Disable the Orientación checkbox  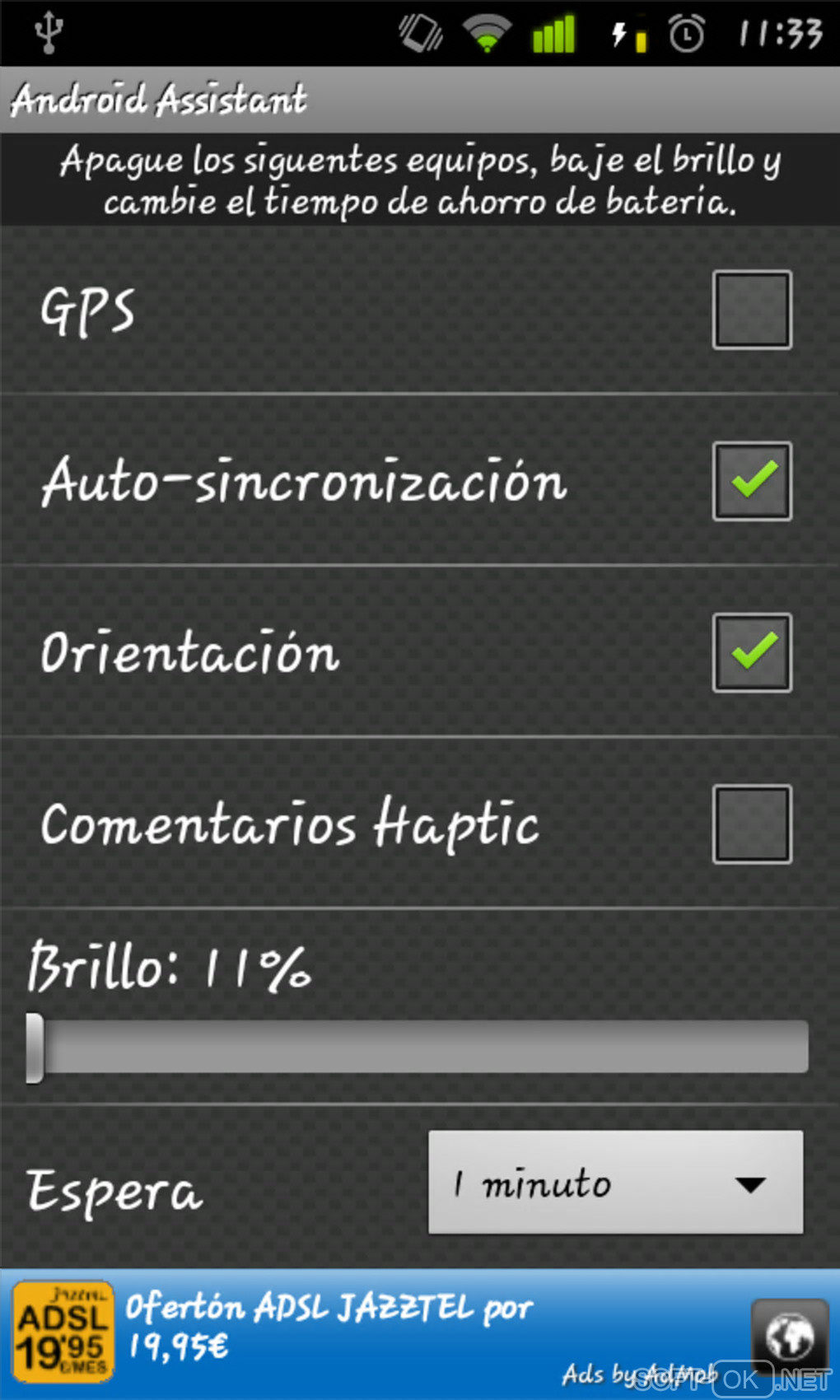pos(751,652)
